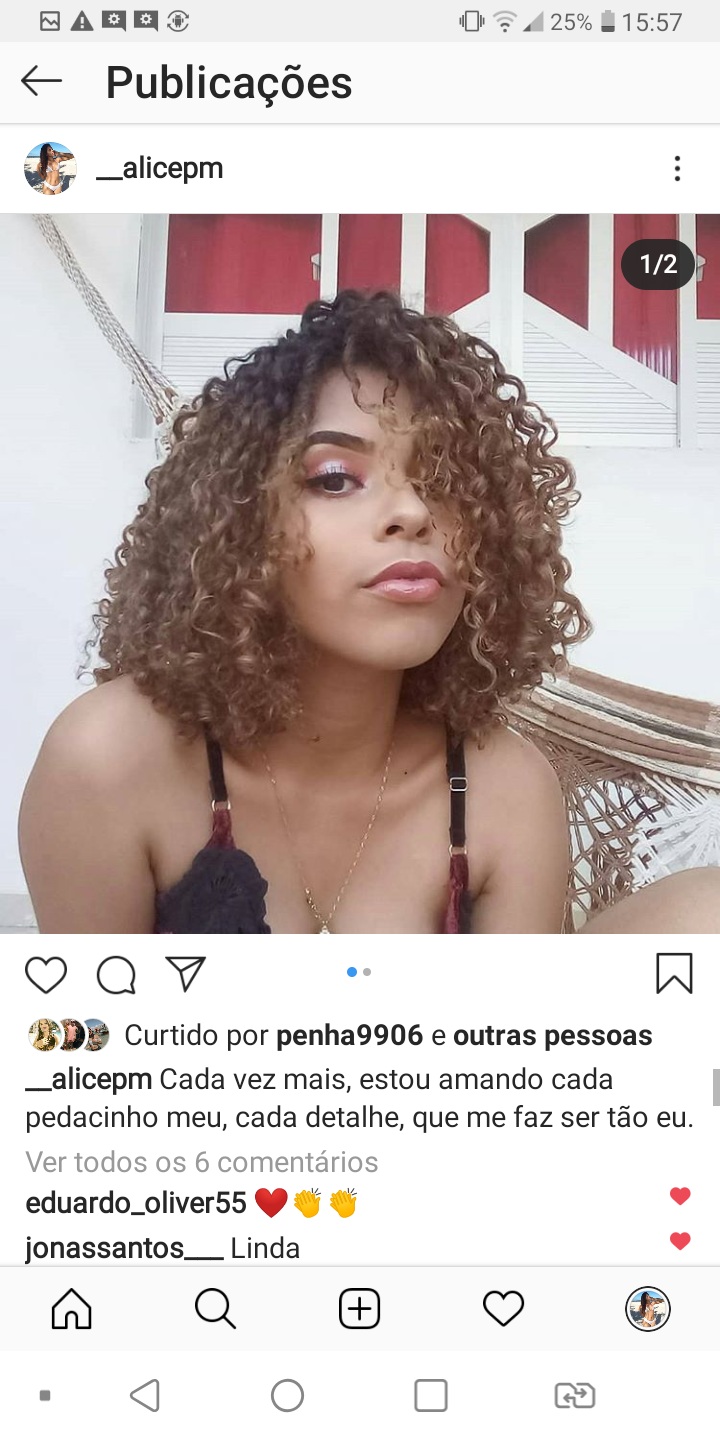Open the system recent apps button
The image size is (720, 1440).
(x=430, y=1395)
